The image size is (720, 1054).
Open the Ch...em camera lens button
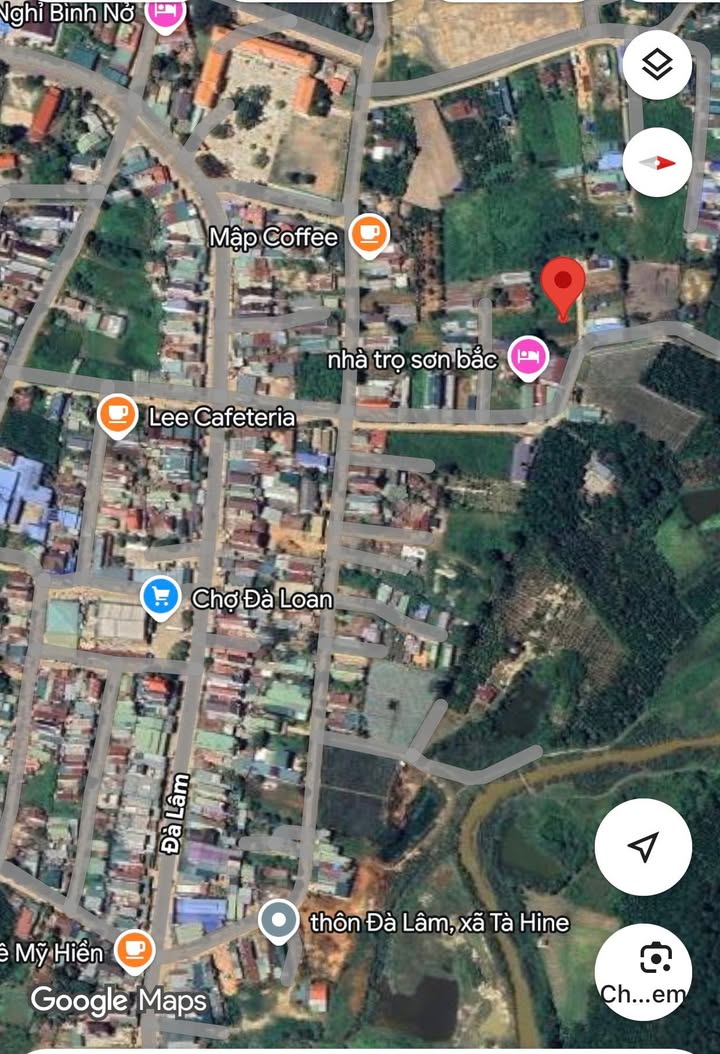coord(656,971)
